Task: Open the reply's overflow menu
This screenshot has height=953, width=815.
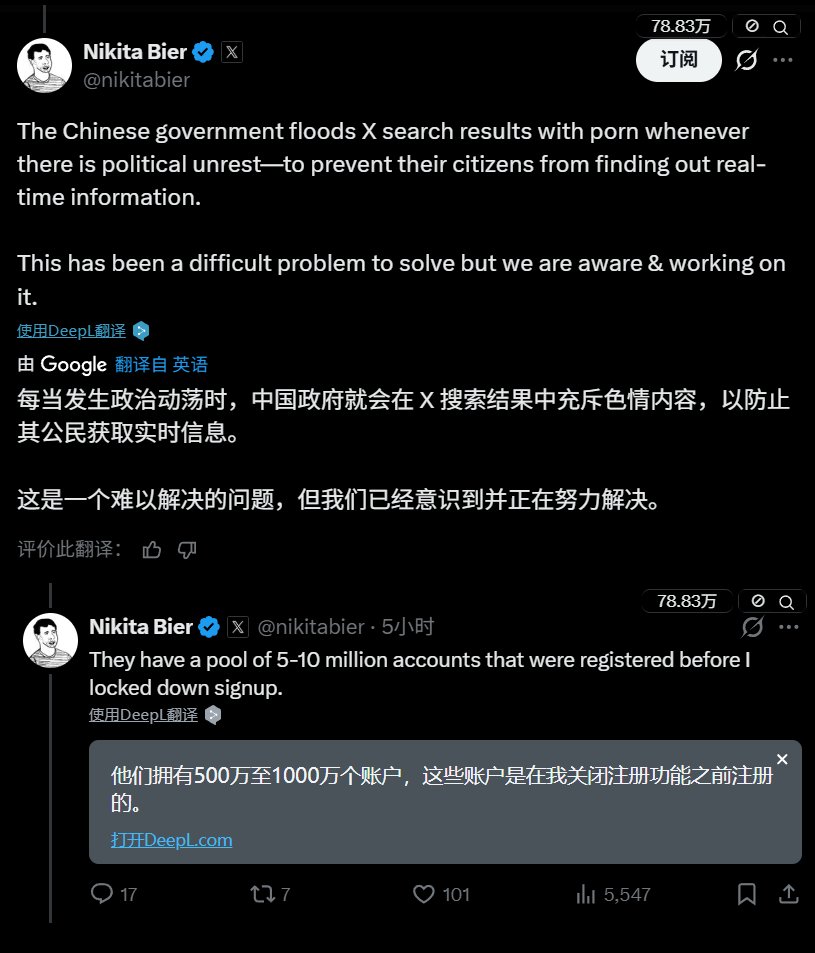Action: click(788, 627)
